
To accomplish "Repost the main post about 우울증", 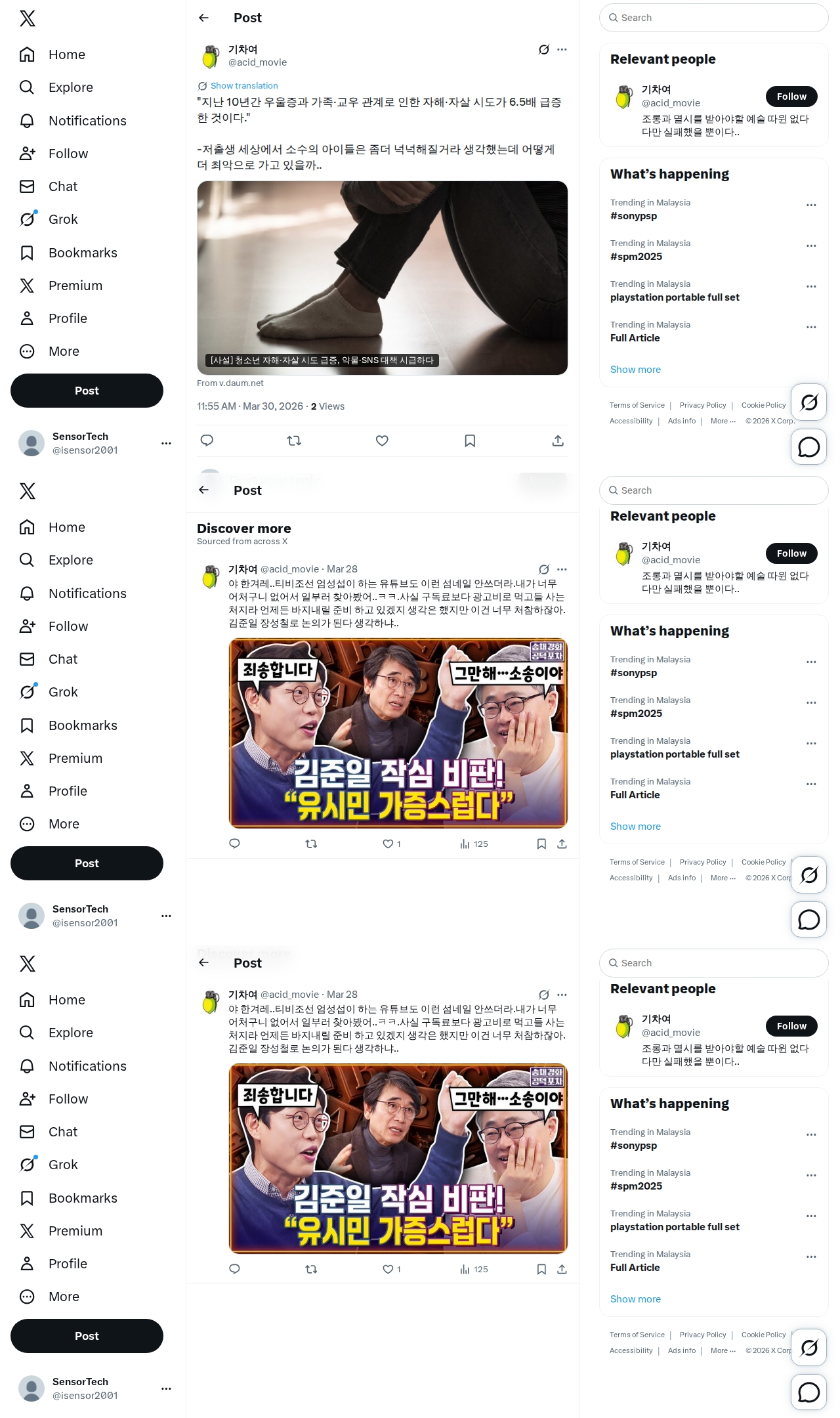I will click(294, 440).
